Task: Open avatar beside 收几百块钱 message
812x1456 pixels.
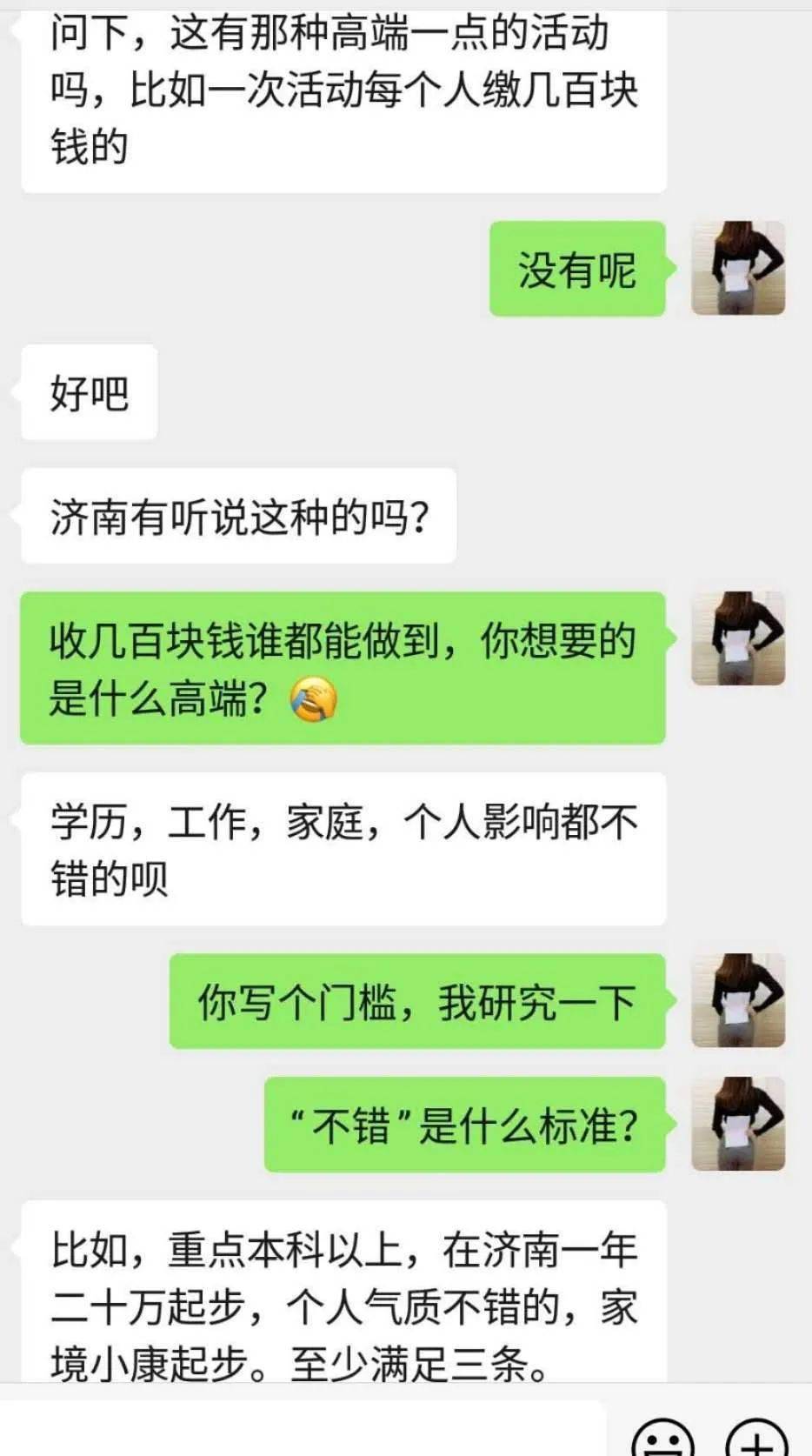Action: click(738, 638)
